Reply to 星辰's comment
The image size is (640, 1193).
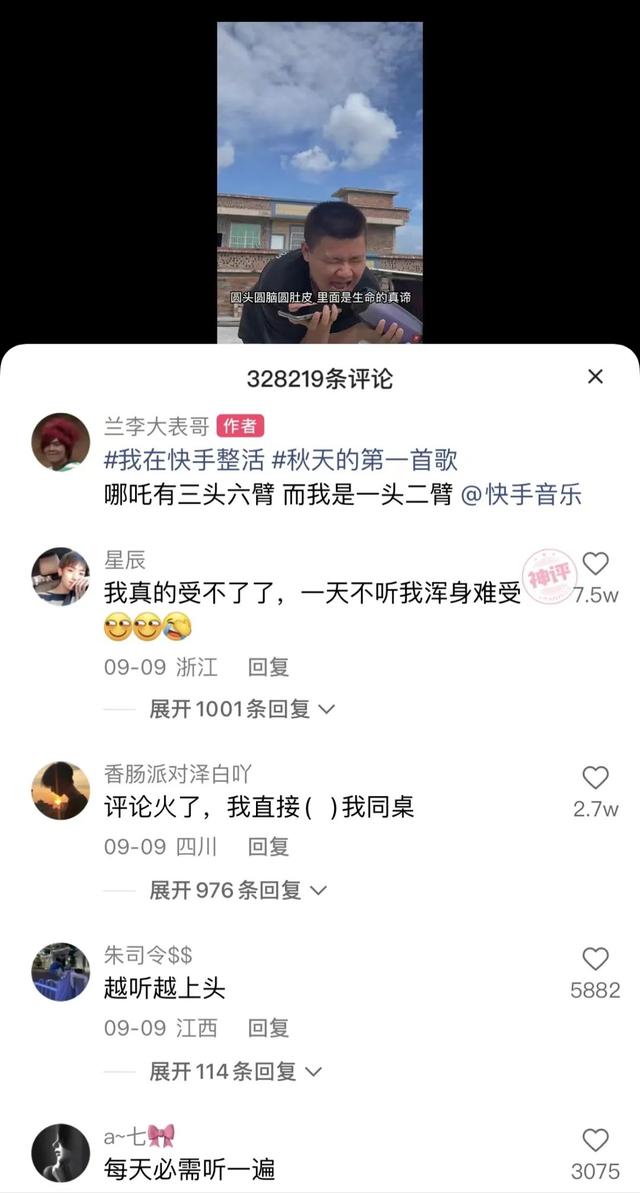tap(268, 666)
